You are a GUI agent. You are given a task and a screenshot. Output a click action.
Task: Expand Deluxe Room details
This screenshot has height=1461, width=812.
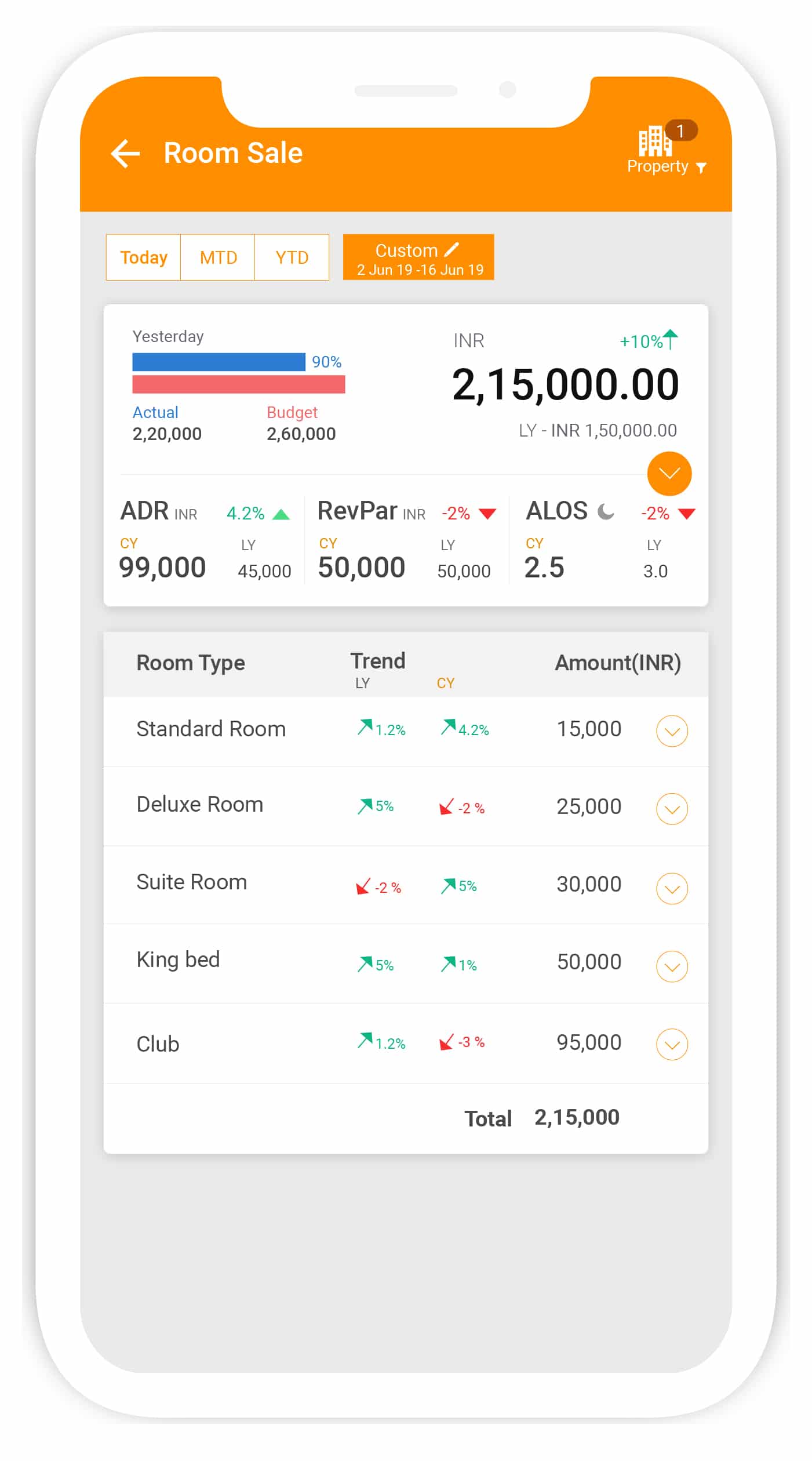tap(671, 809)
